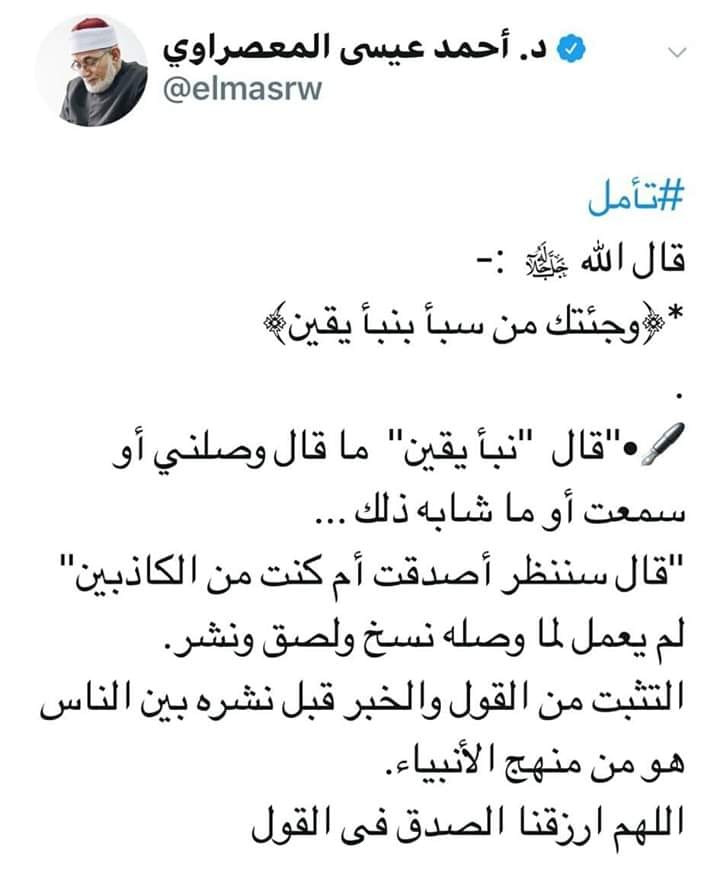The height and width of the screenshot is (880, 720).
Task: Open the tweet options chevron menu
Action: pyautogui.click(x=677, y=53)
